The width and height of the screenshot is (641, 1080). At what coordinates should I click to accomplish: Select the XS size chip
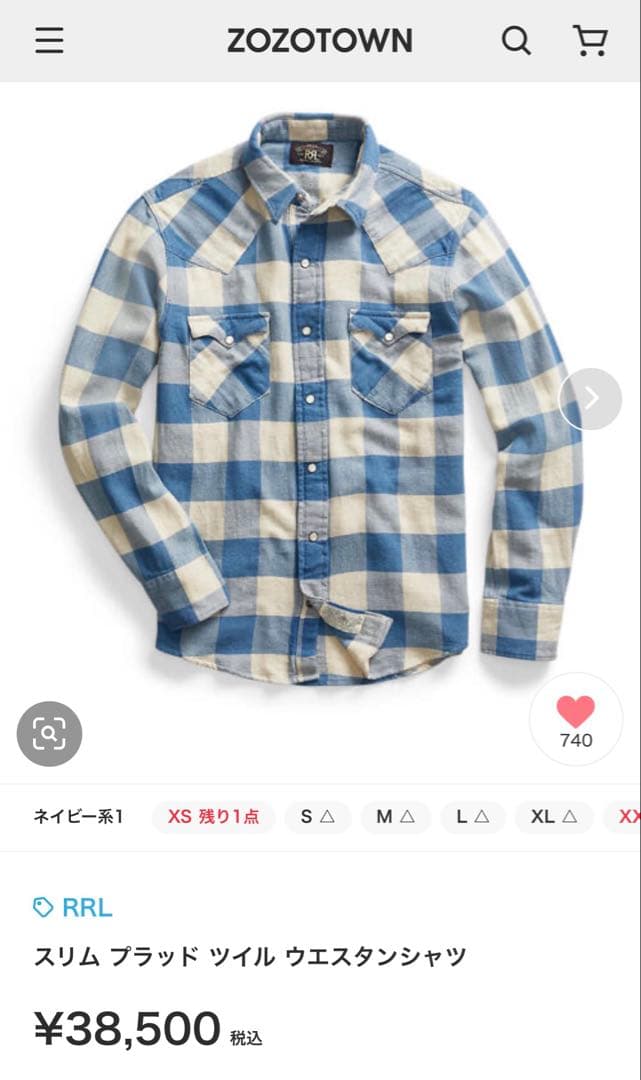tap(213, 817)
